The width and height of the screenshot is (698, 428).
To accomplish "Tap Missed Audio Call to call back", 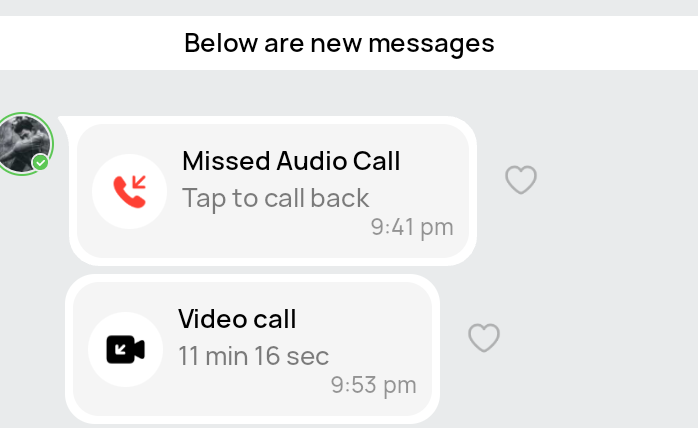I will 272,190.
